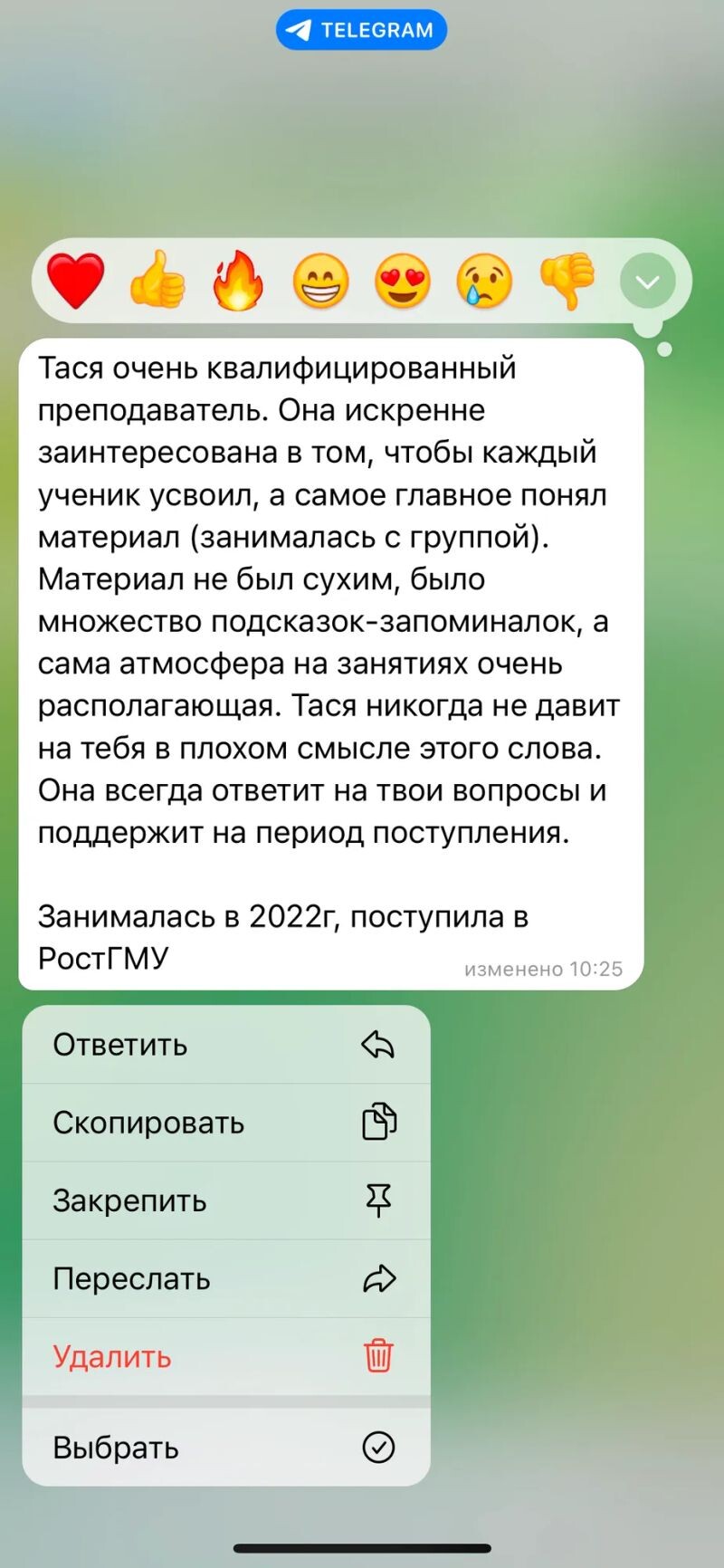Select Ответить to reply to message
This screenshot has width=724, height=1568.
click(226, 1045)
